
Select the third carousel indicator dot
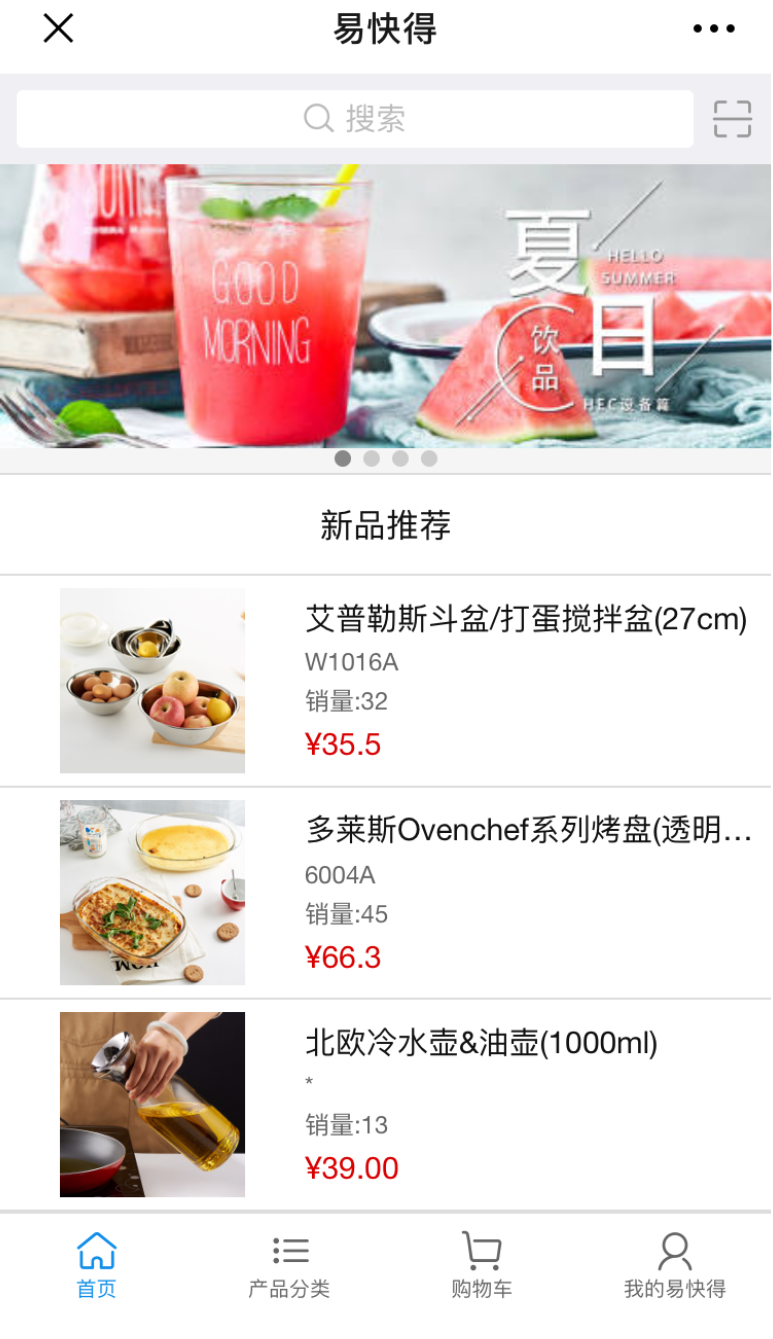click(x=400, y=459)
